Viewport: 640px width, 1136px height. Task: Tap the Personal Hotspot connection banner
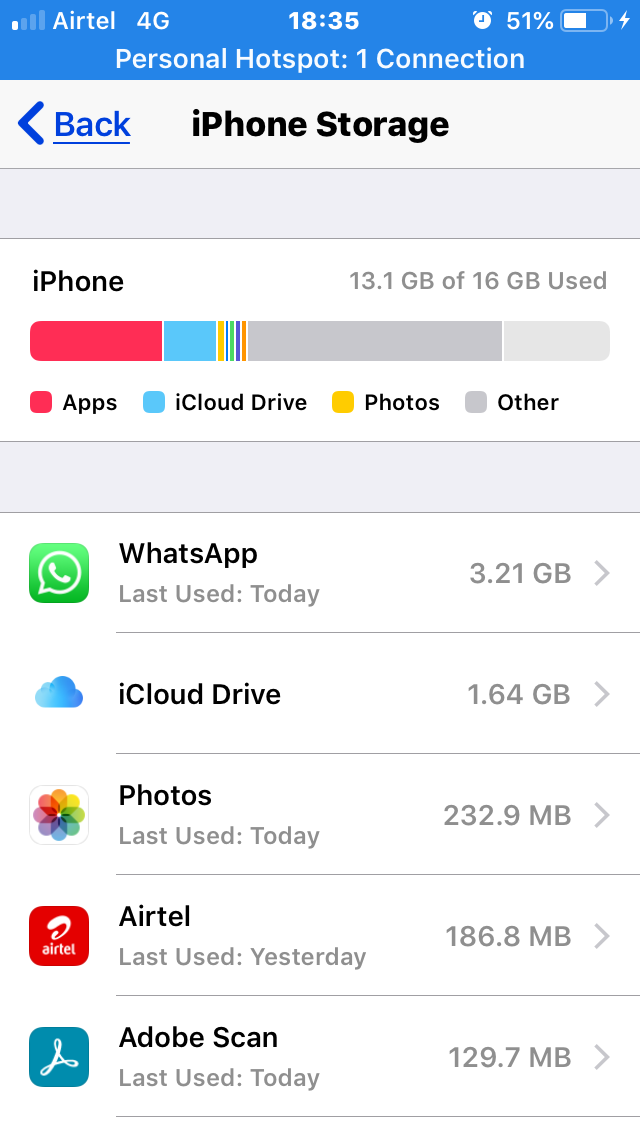[320, 59]
